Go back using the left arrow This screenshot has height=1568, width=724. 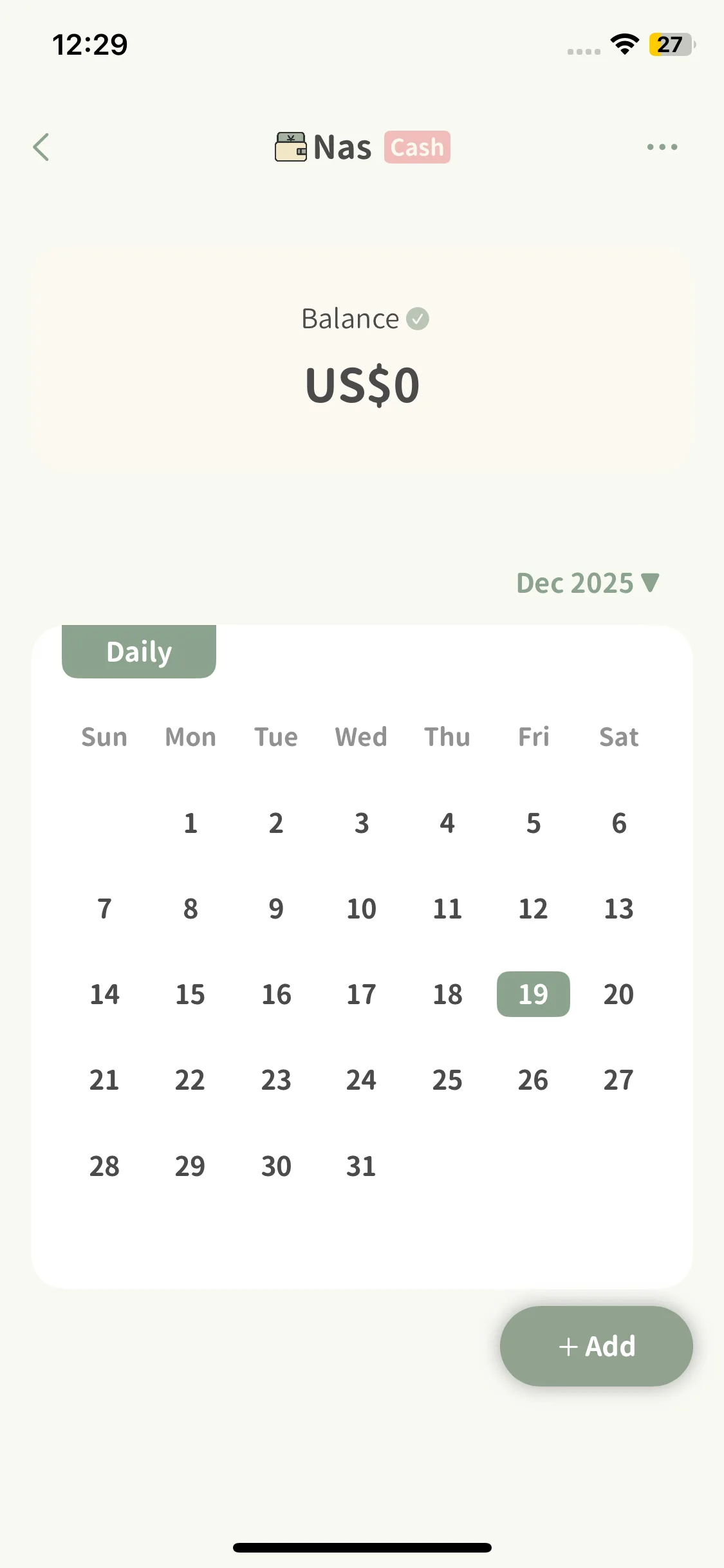coord(41,147)
